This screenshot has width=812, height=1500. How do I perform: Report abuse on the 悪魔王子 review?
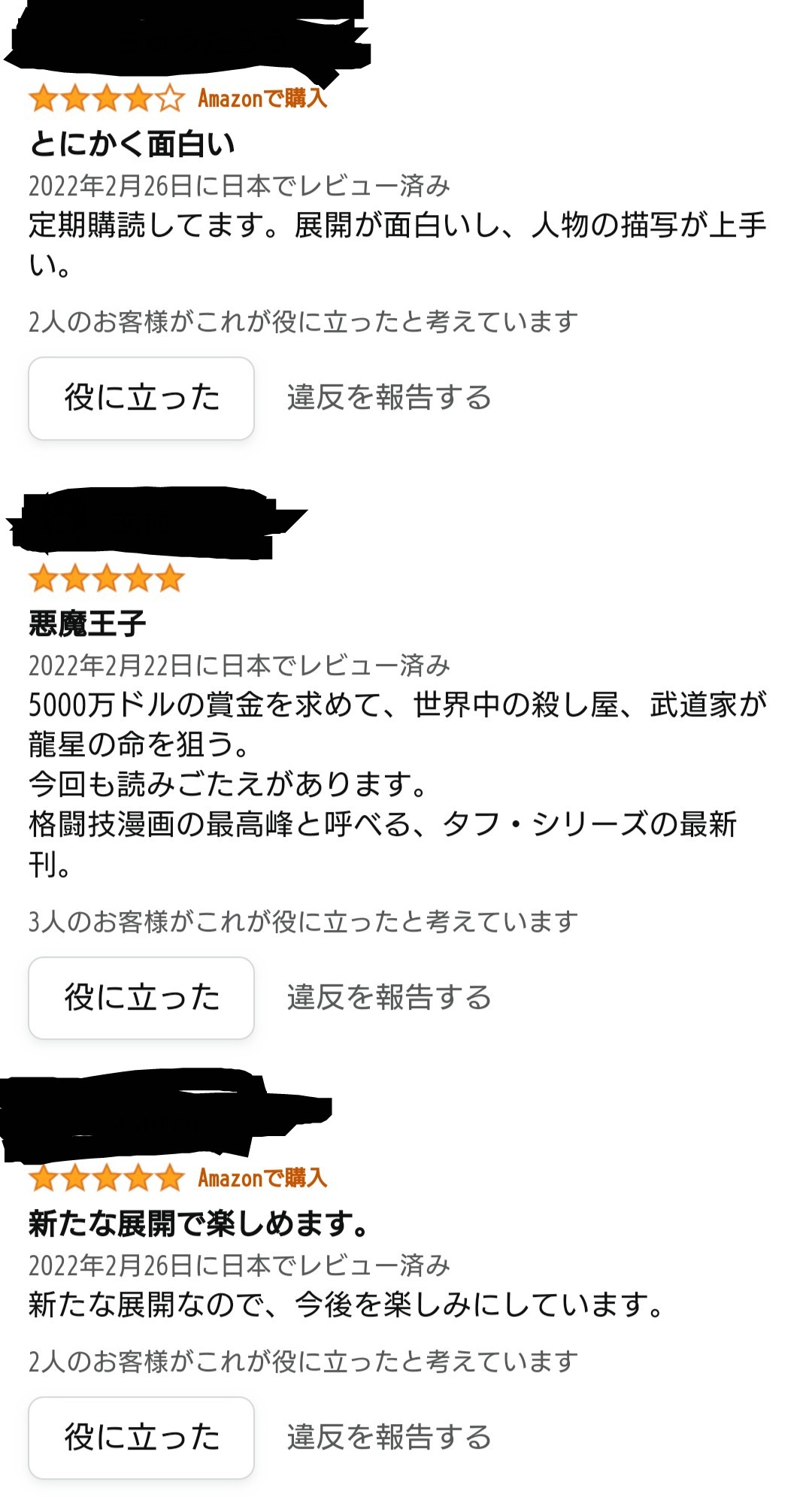[389, 998]
